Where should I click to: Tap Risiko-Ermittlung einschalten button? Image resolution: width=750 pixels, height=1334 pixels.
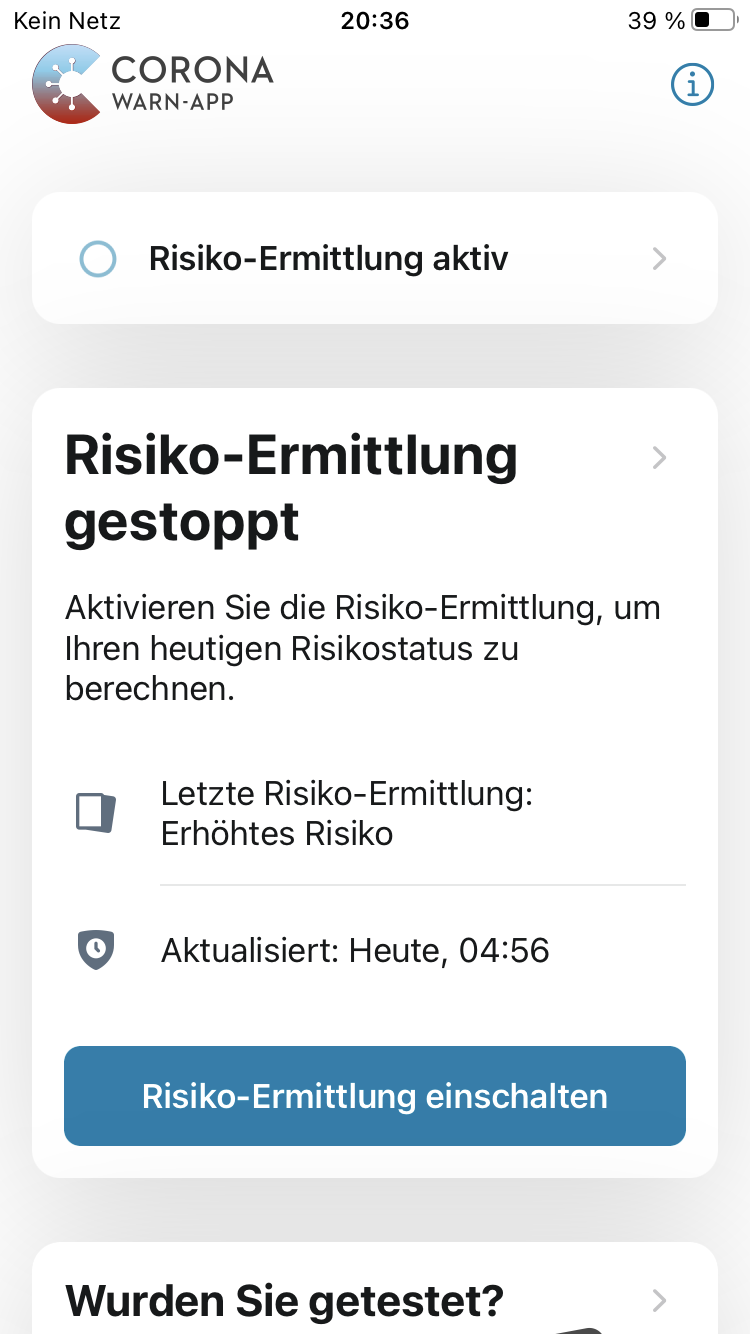374,1096
